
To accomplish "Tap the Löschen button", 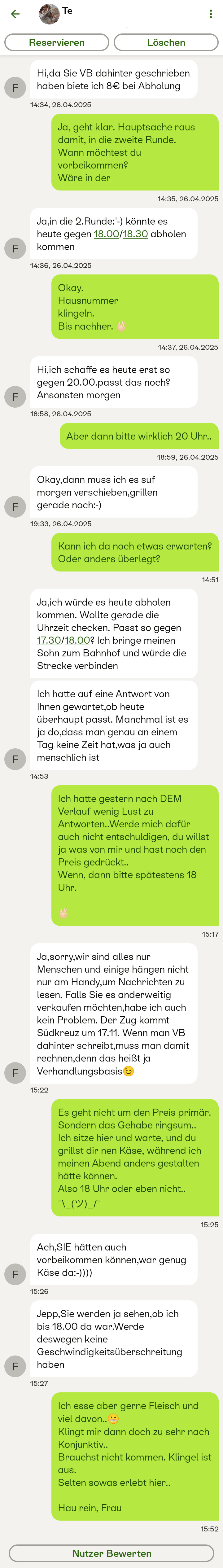I will click(166, 43).
